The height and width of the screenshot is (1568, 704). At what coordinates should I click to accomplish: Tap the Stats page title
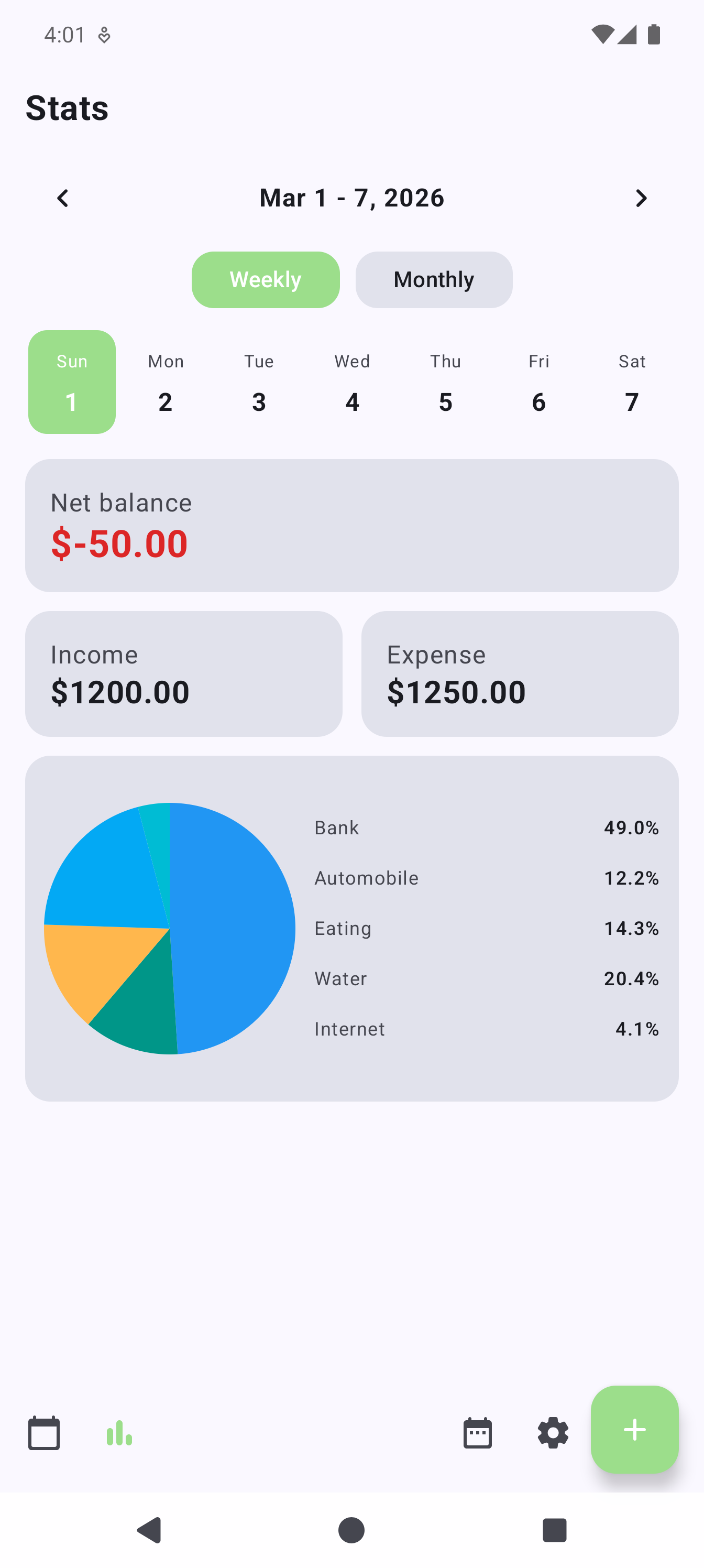tap(67, 108)
